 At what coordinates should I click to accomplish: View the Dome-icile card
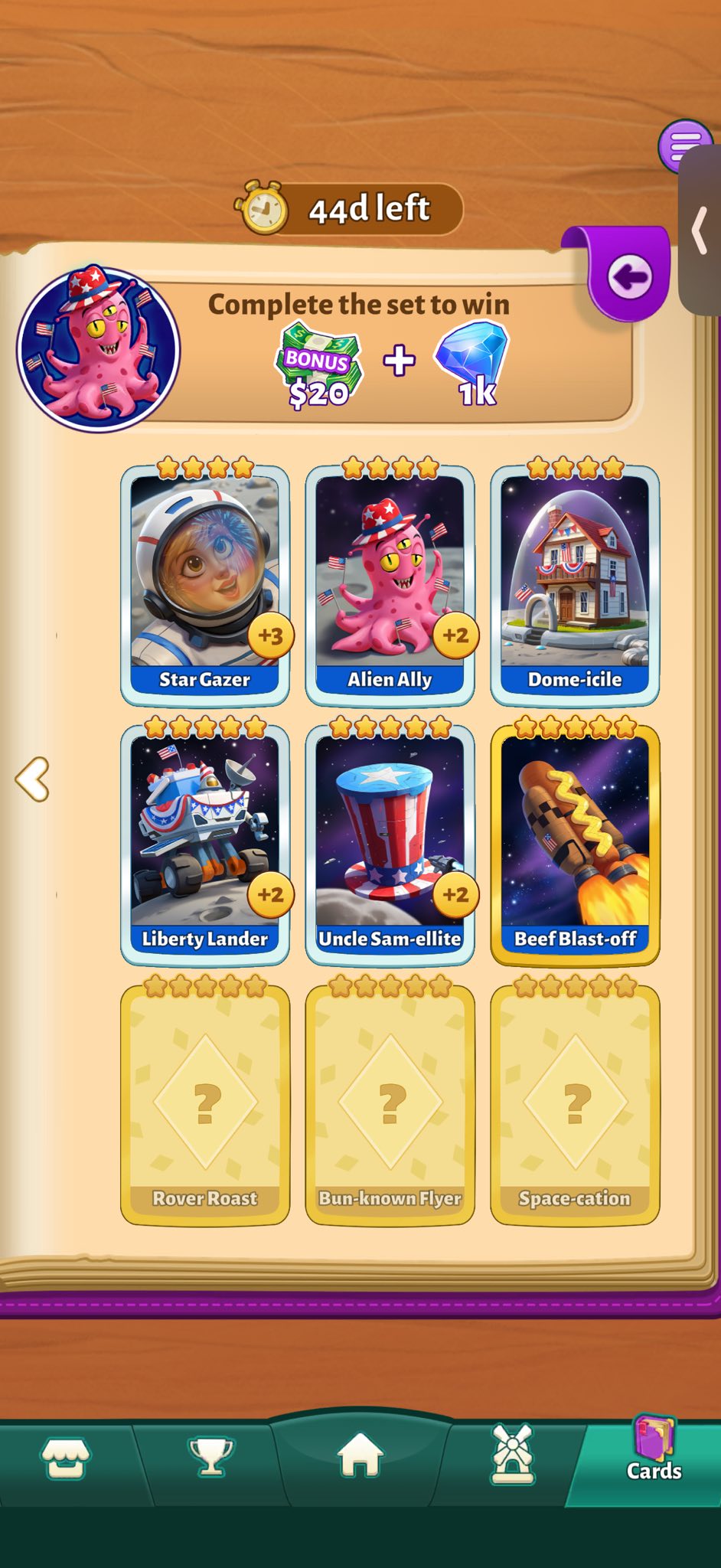pos(575,583)
